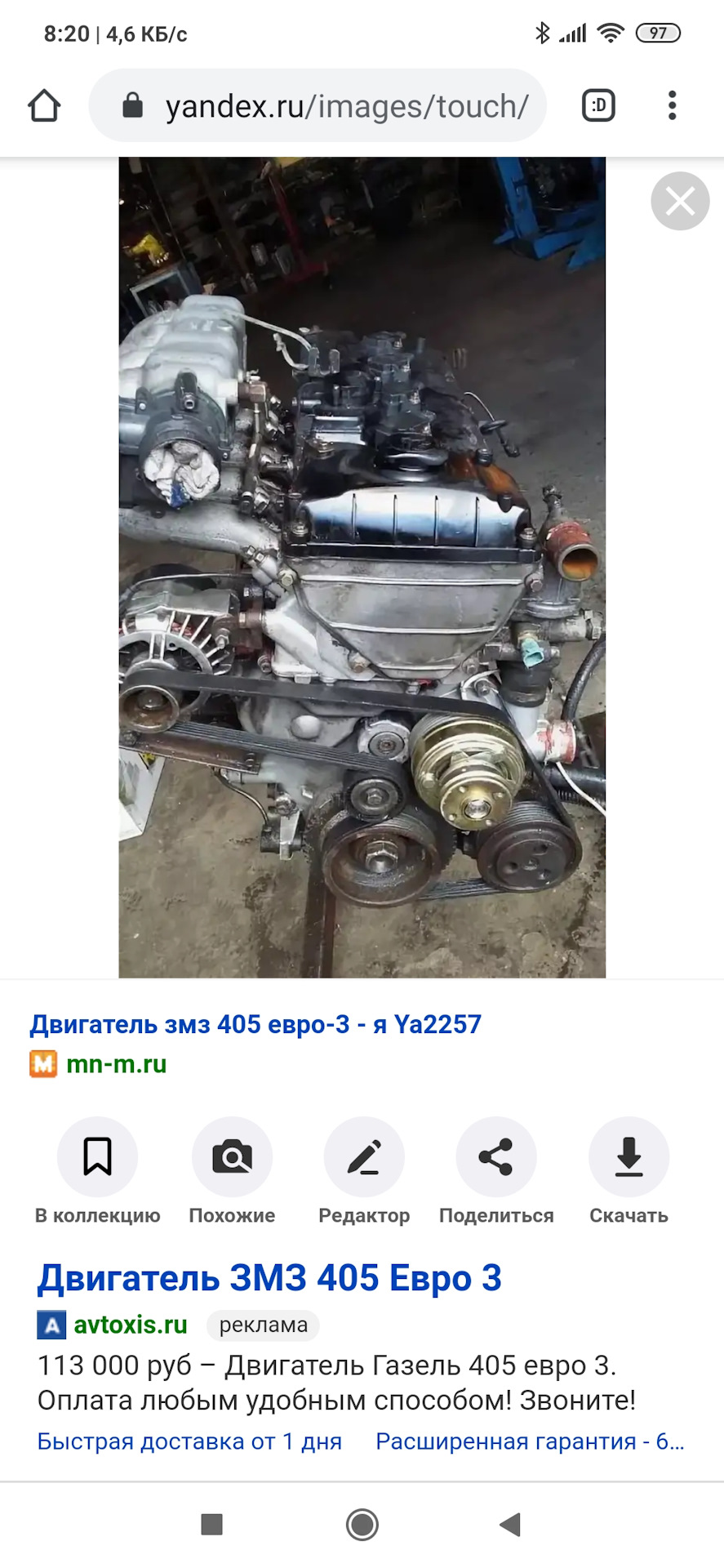Open the 'Расширенная гарантия' link
724x1568 pixels.
click(x=529, y=1441)
